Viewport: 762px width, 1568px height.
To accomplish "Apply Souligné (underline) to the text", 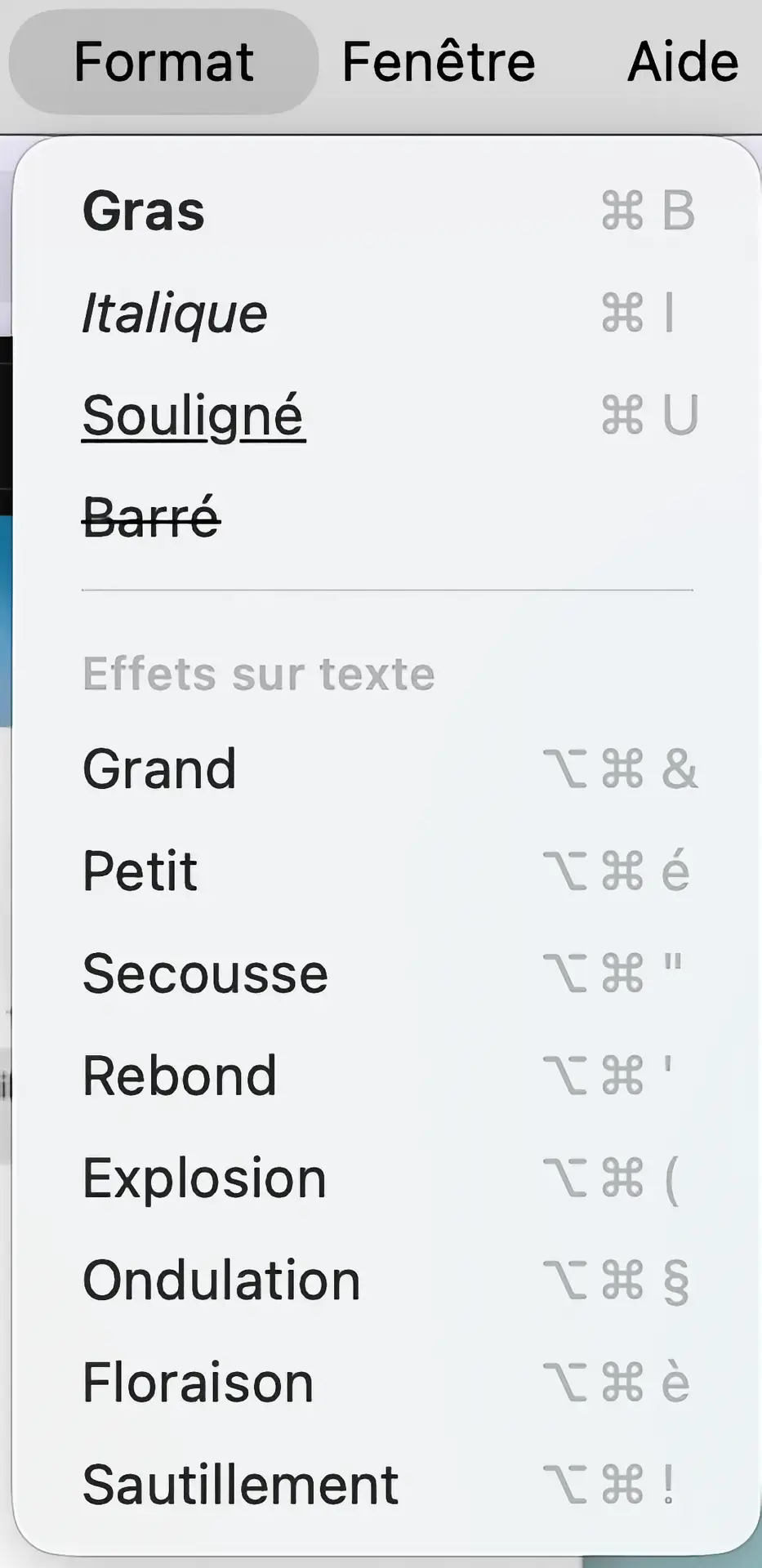I will click(x=193, y=415).
